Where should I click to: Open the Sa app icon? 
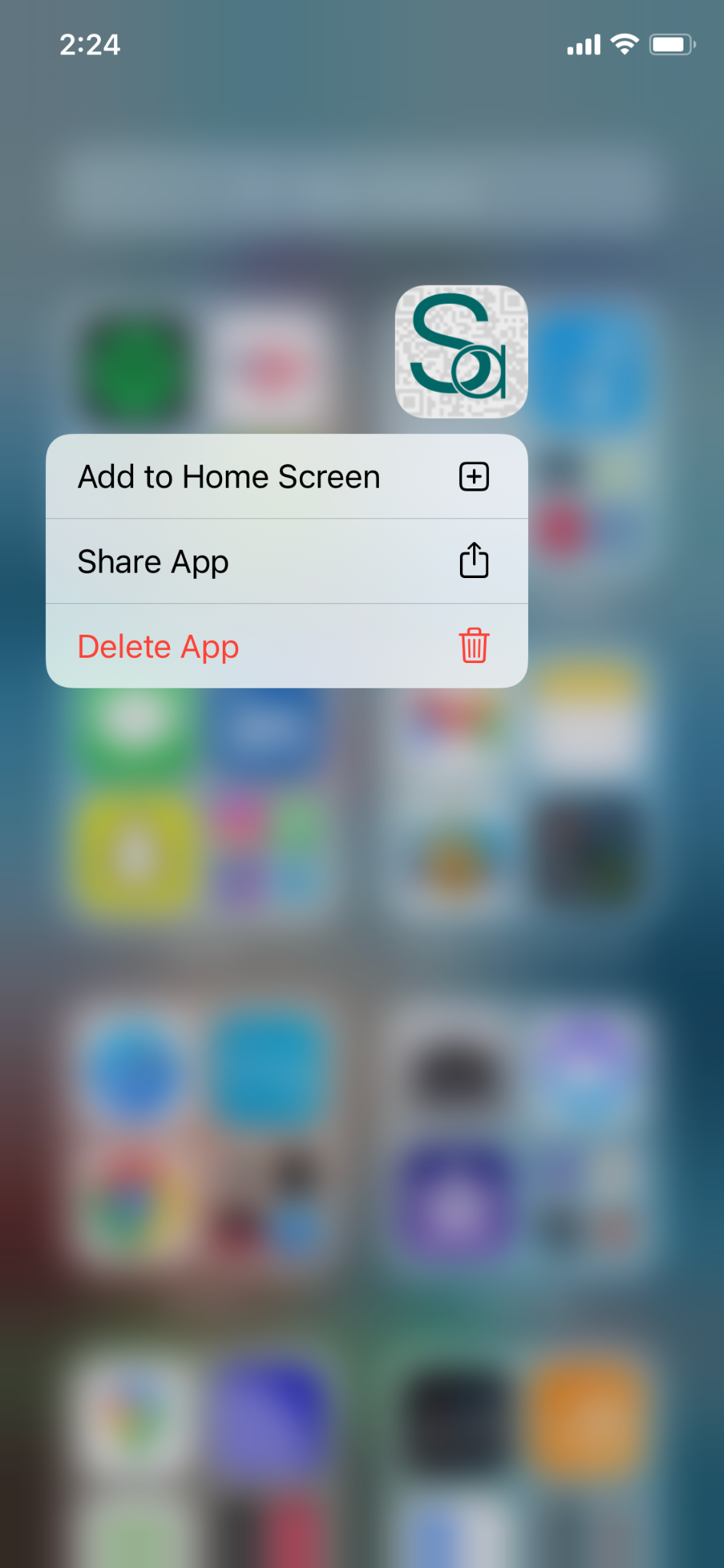pyautogui.click(x=461, y=351)
